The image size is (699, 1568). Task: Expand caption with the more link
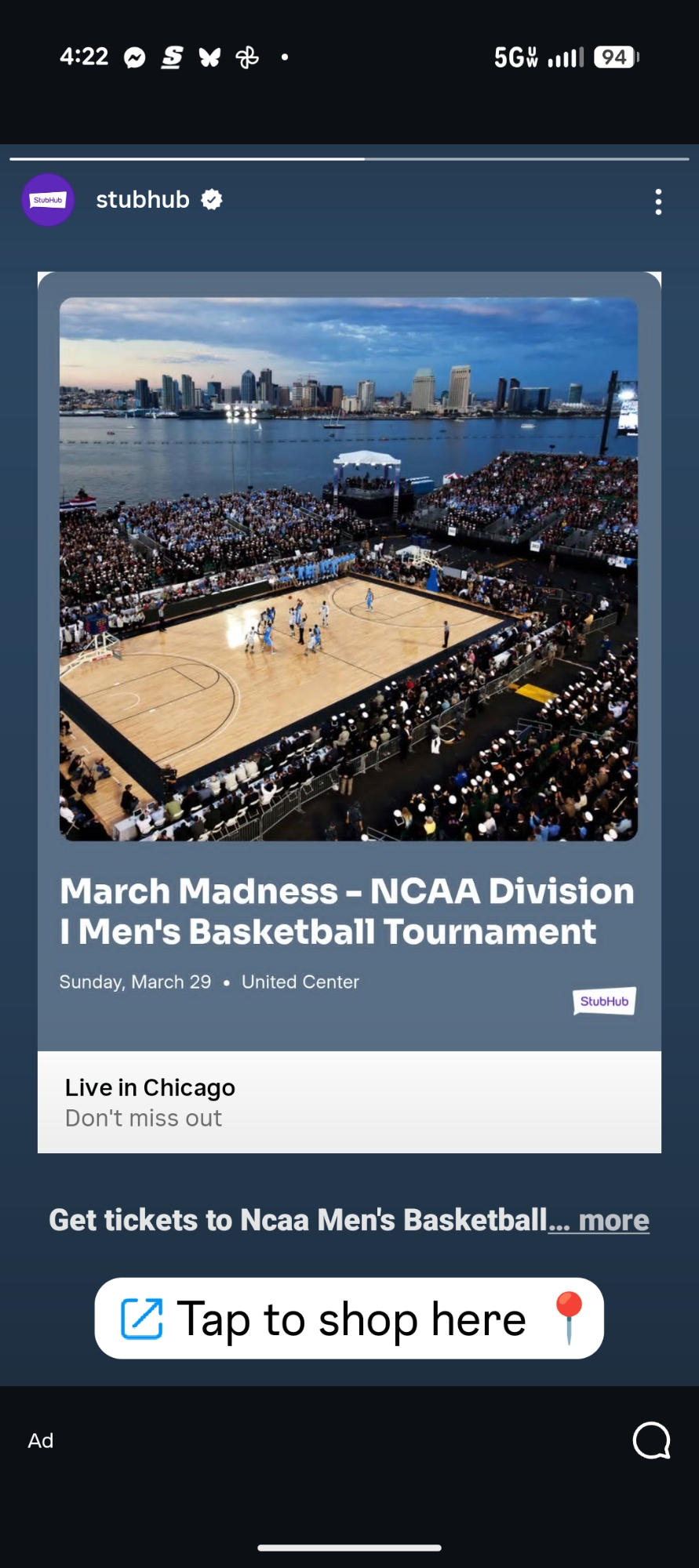tap(613, 1221)
